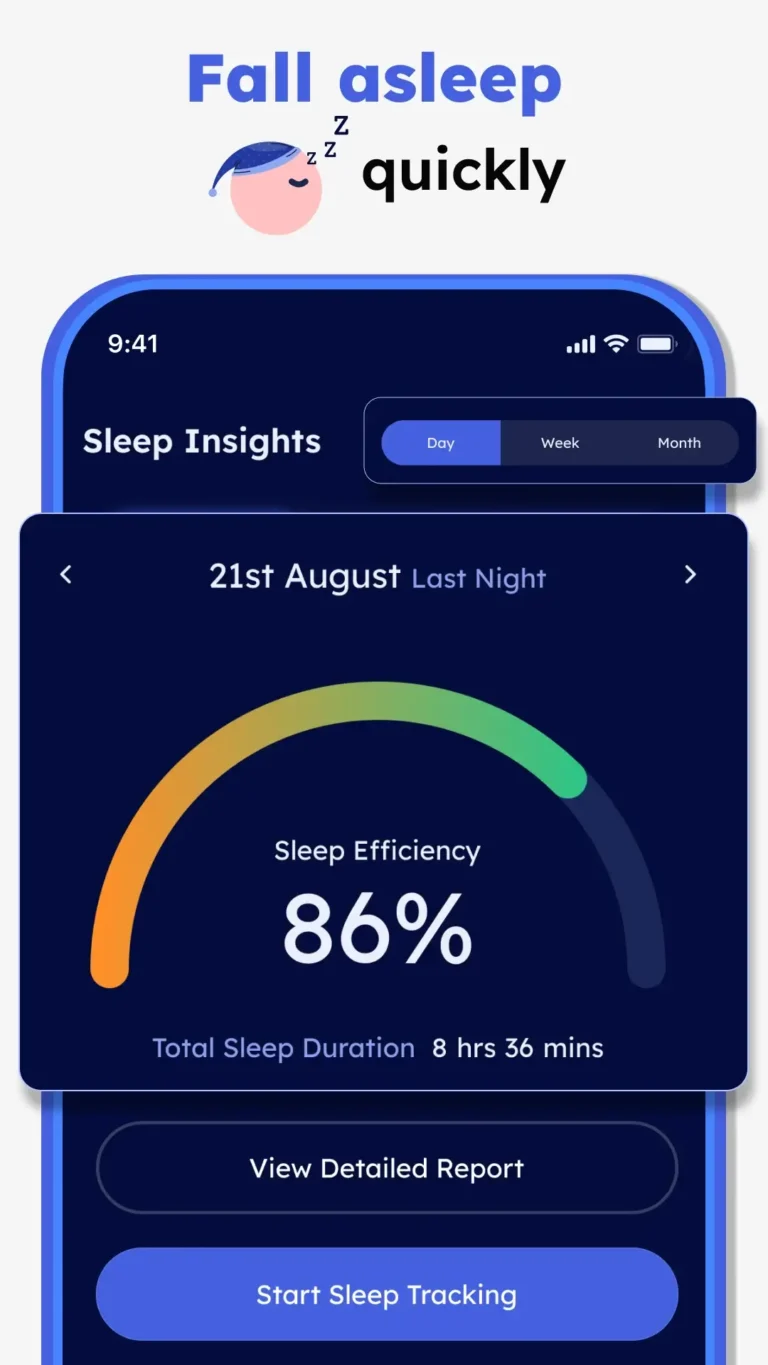The image size is (768, 1365).
Task: Select the Day view option
Action: click(x=441, y=443)
